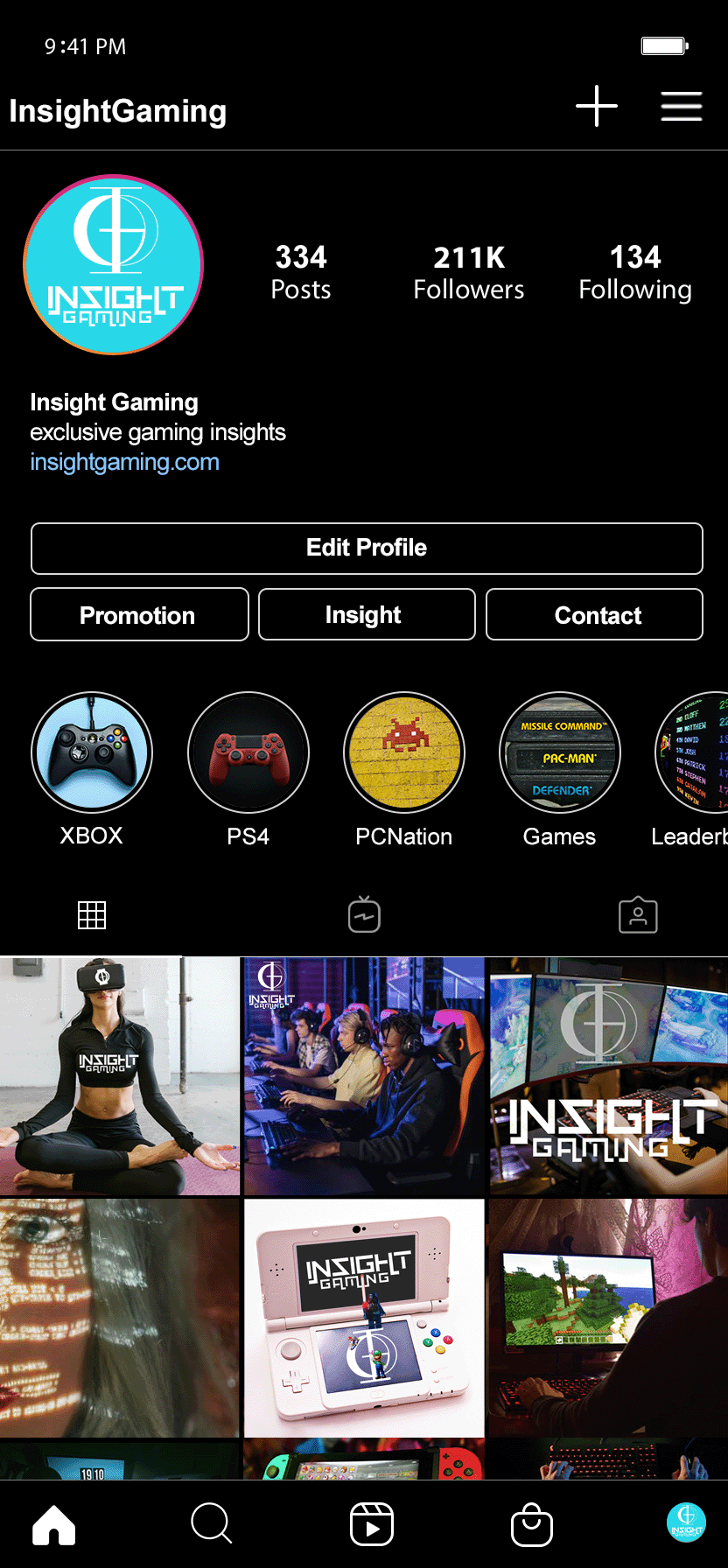The image size is (728, 1568).
Task: Switch to the tagged photos tab
Action: [638, 914]
